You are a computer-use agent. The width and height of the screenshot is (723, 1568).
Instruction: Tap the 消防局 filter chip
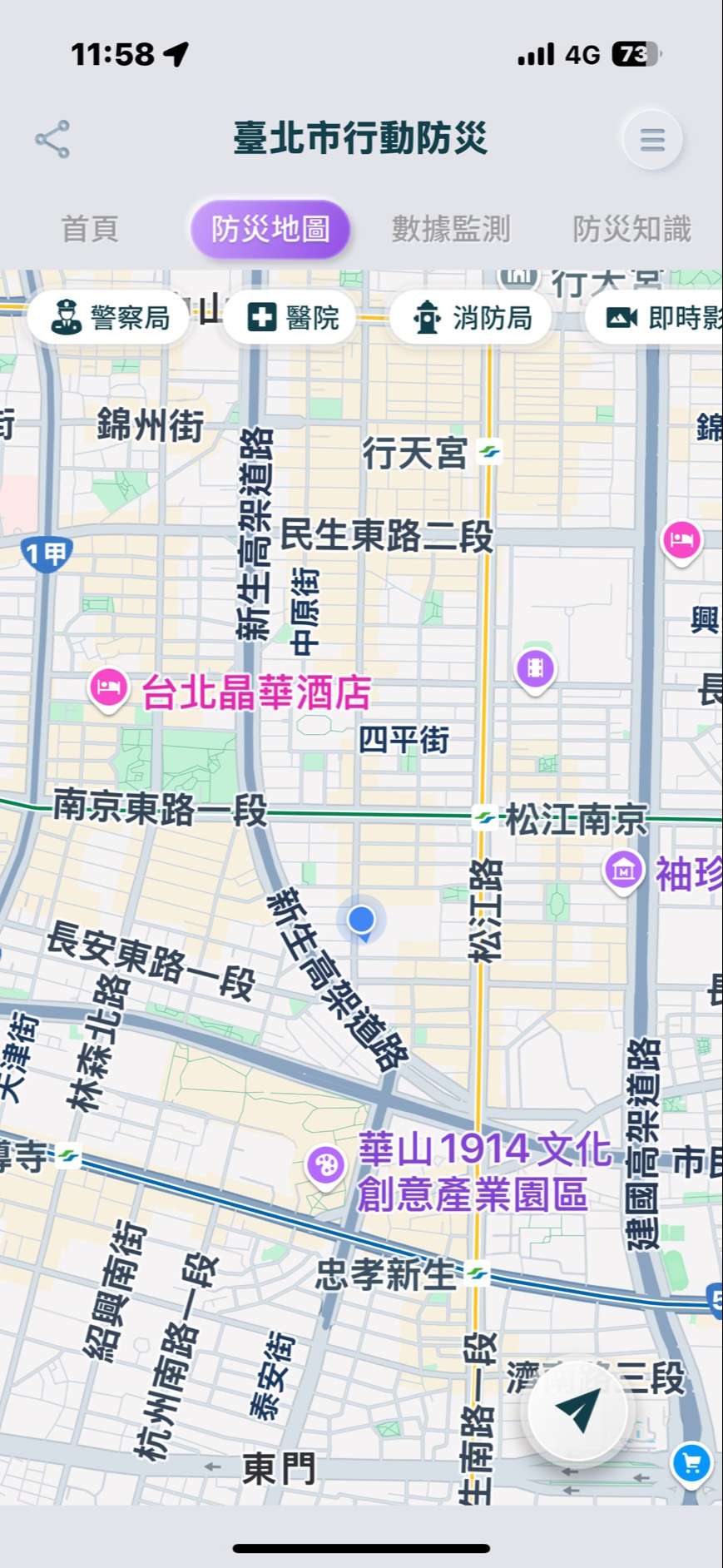472,317
